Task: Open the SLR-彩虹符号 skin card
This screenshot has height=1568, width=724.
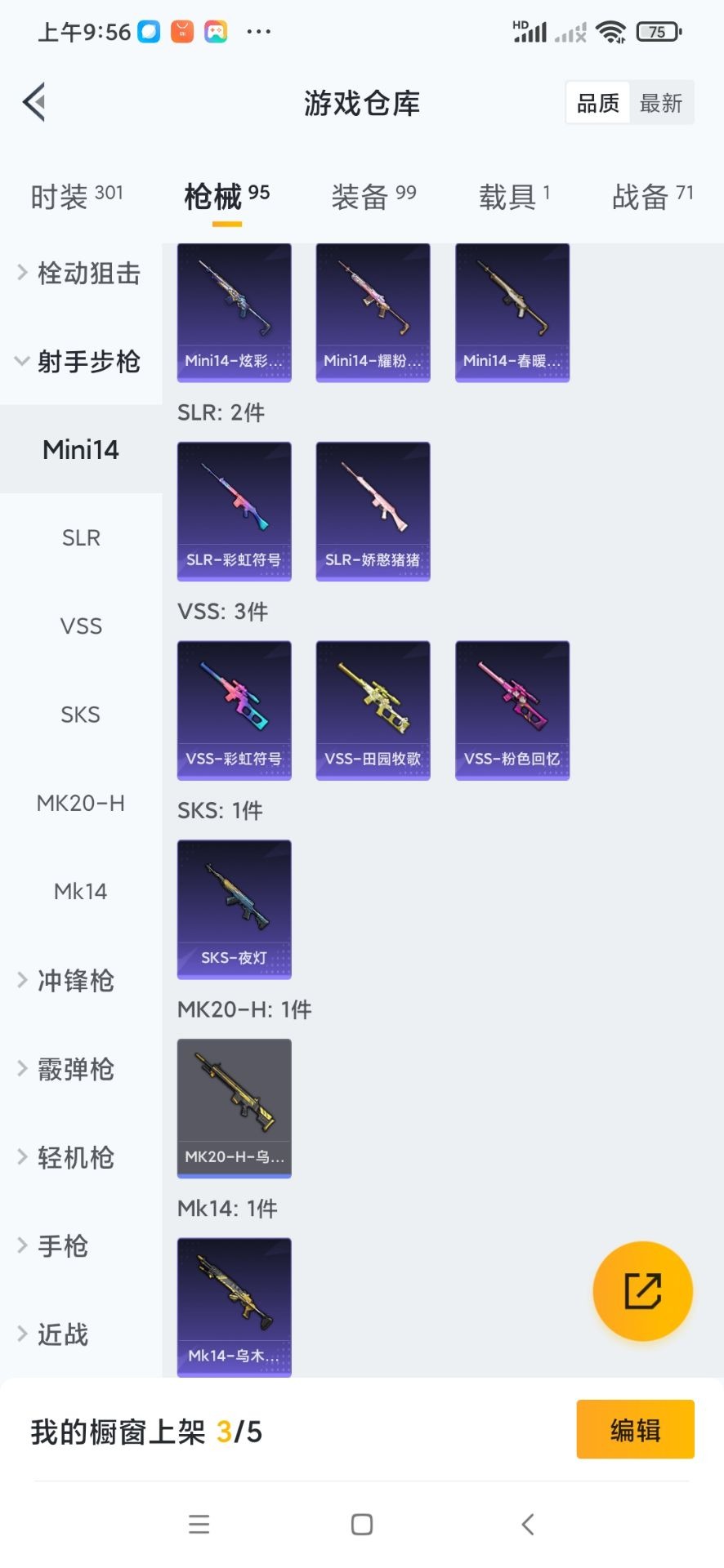Action: pos(235,511)
